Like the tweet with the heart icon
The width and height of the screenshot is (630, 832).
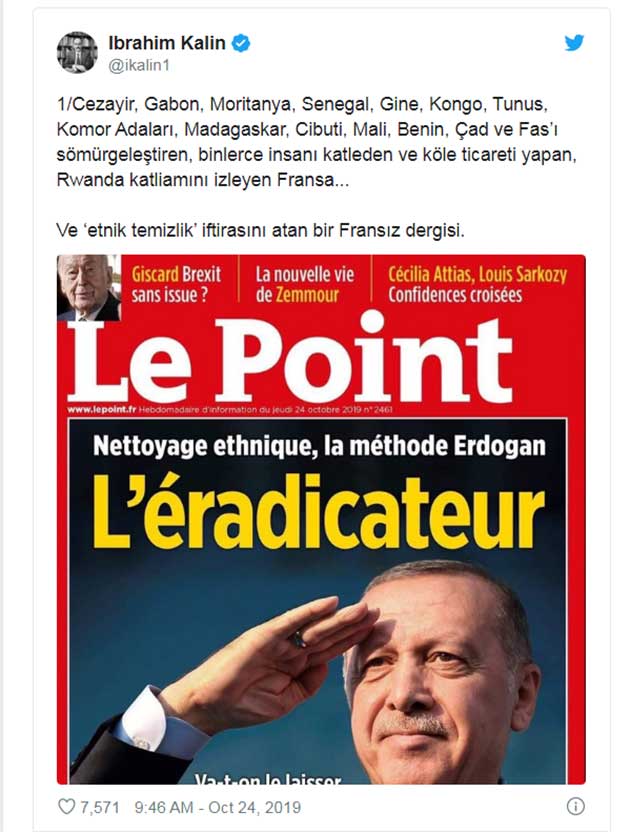click(68, 806)
